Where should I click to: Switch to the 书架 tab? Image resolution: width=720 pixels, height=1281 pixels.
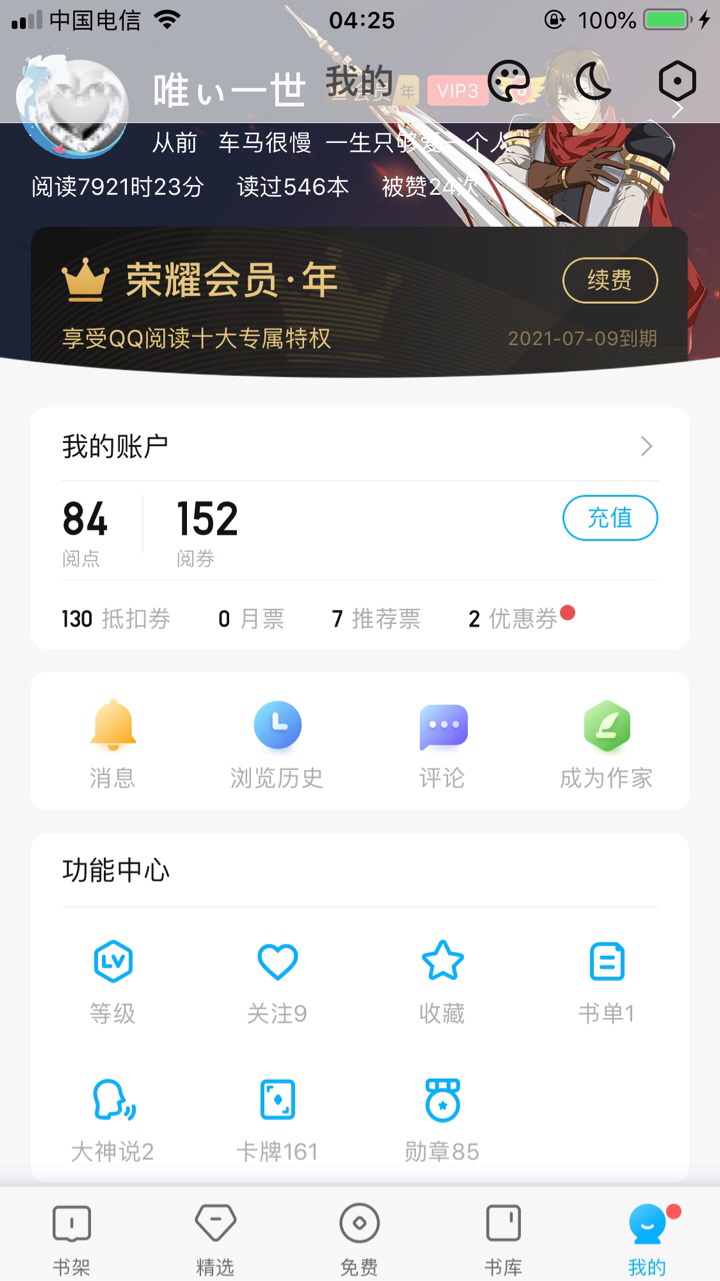pyautogui.click(x=72, y=1238)
